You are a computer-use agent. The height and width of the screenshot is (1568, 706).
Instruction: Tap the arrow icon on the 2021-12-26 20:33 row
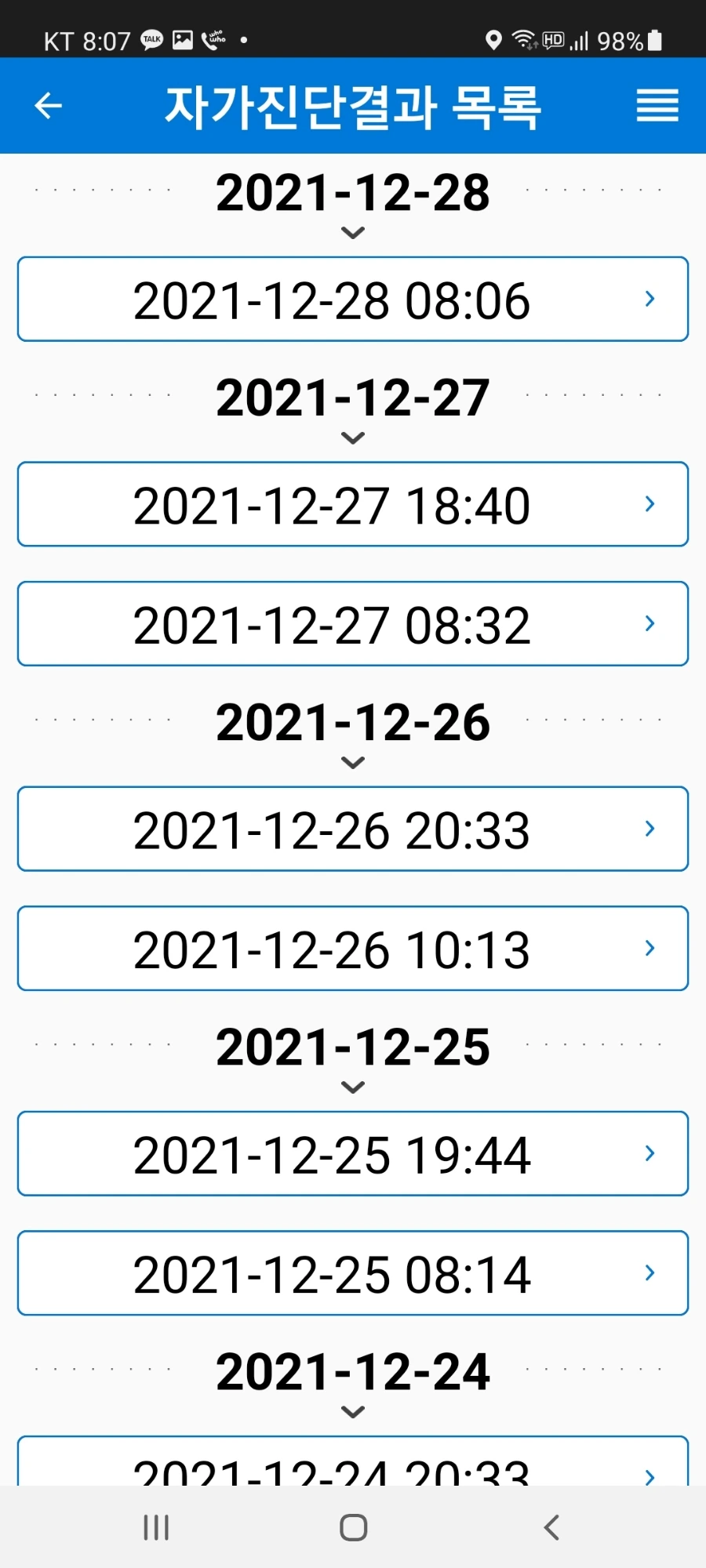[x=649, y=829]
